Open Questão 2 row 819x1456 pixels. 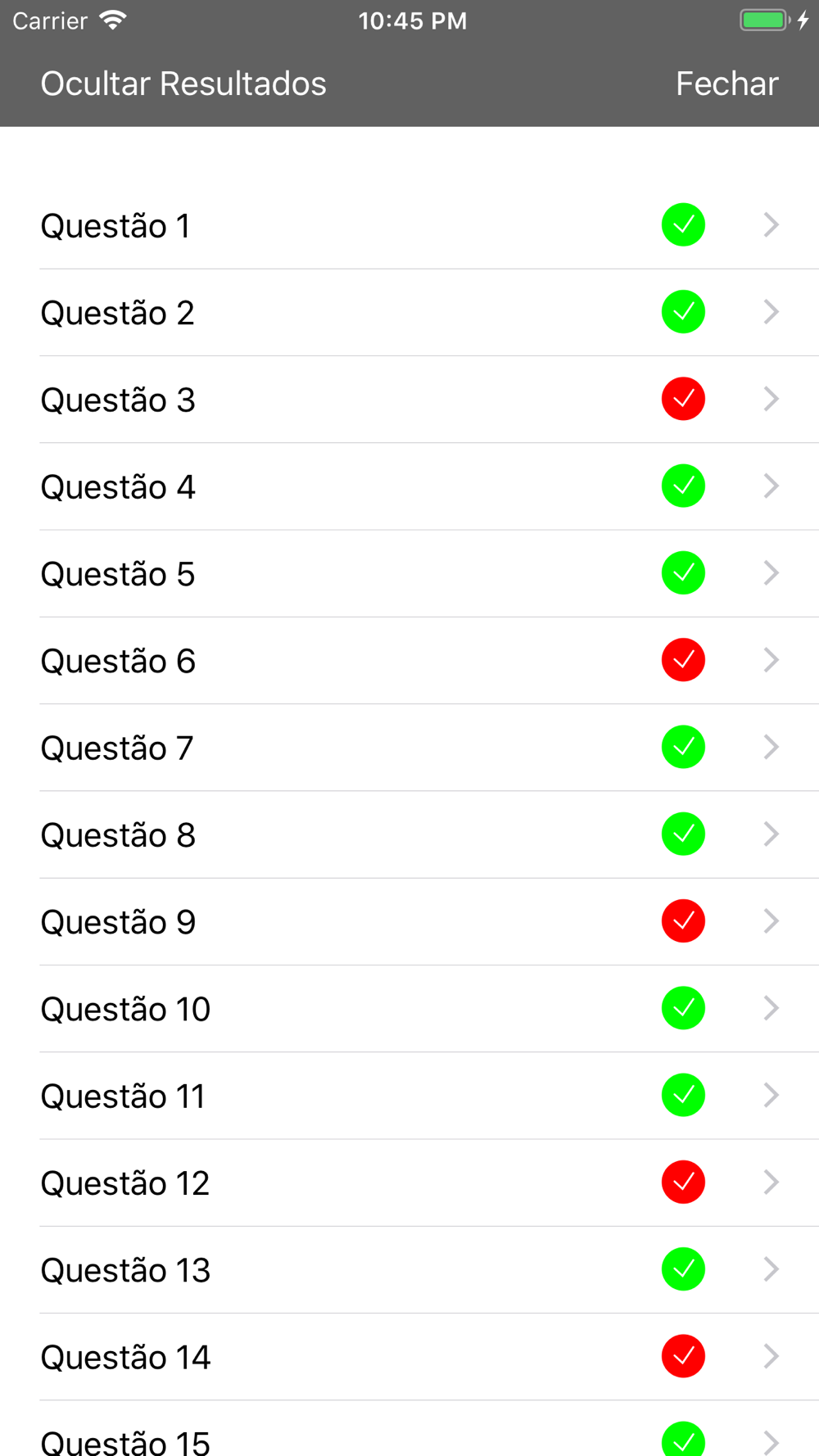tap(409, 312)
